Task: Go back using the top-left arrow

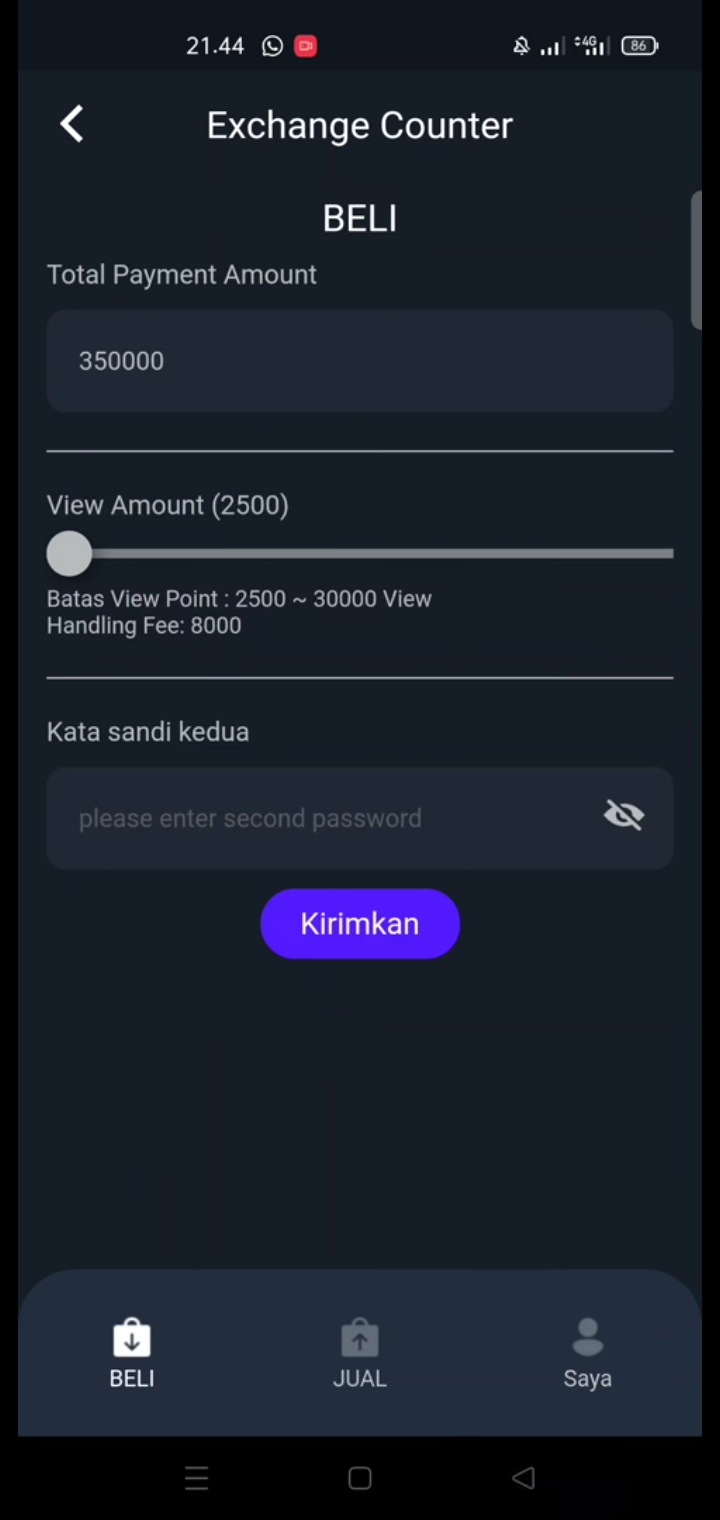Action: [71, 125]
